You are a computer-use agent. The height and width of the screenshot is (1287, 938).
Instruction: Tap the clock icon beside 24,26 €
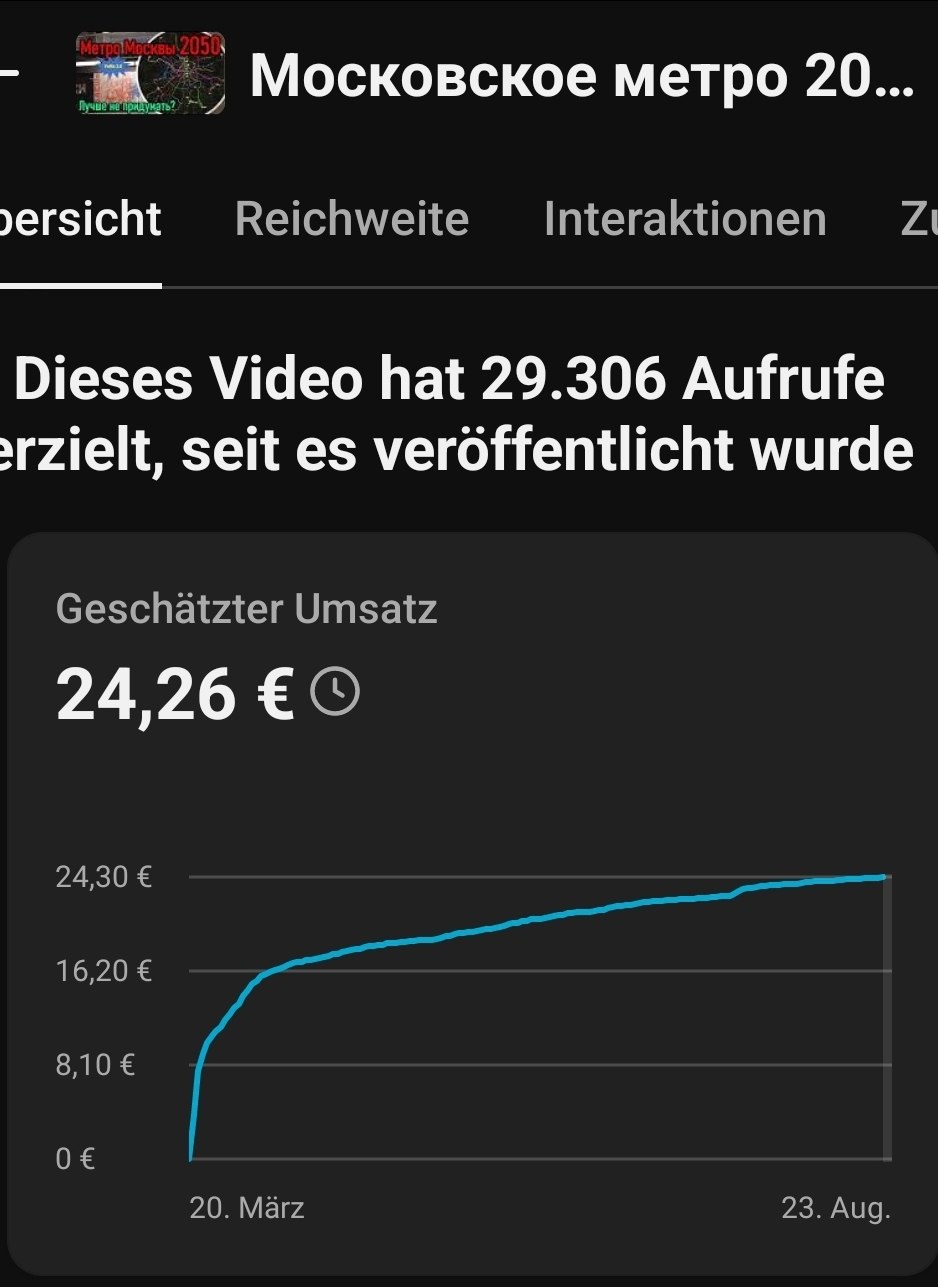tap(335, 692)
